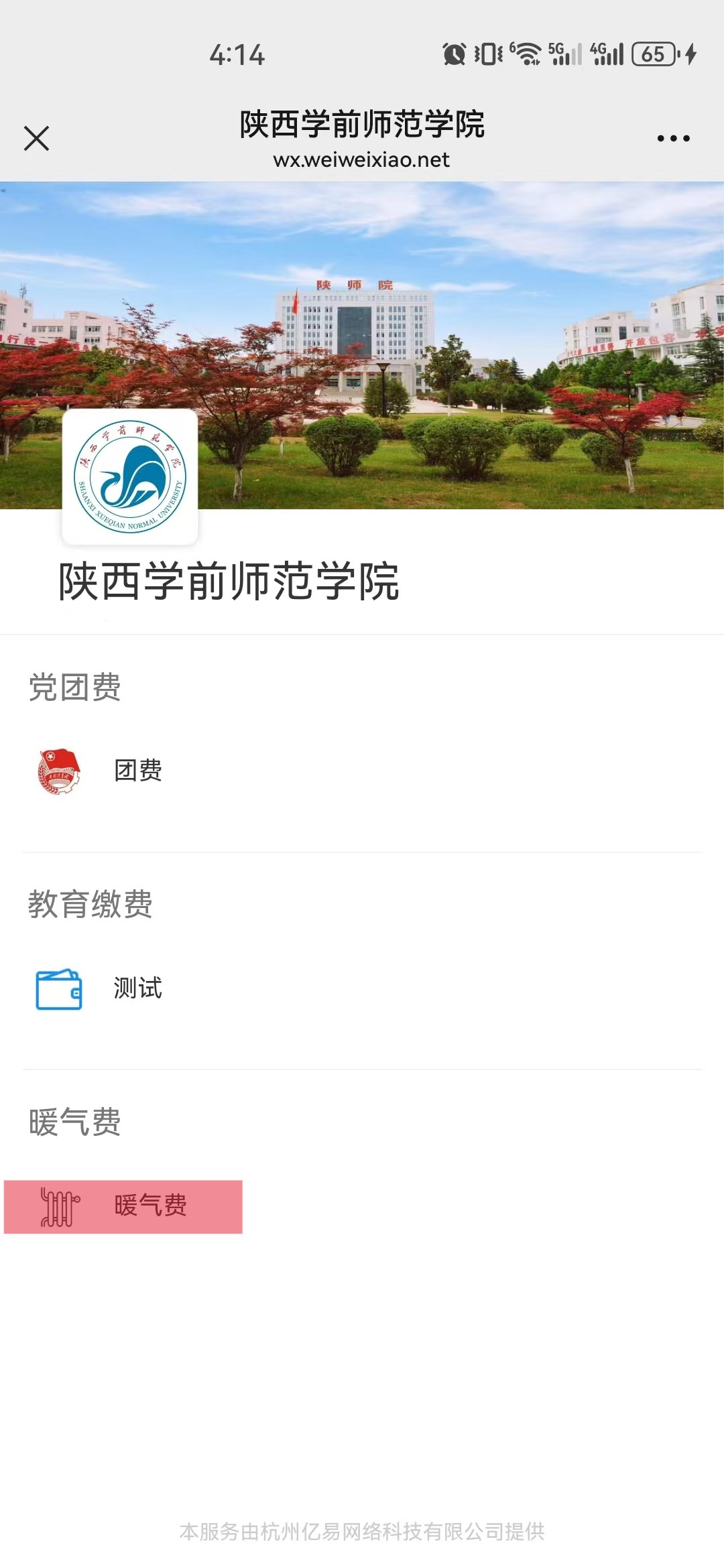Open the 测试 payment item

tap(137, 988)
